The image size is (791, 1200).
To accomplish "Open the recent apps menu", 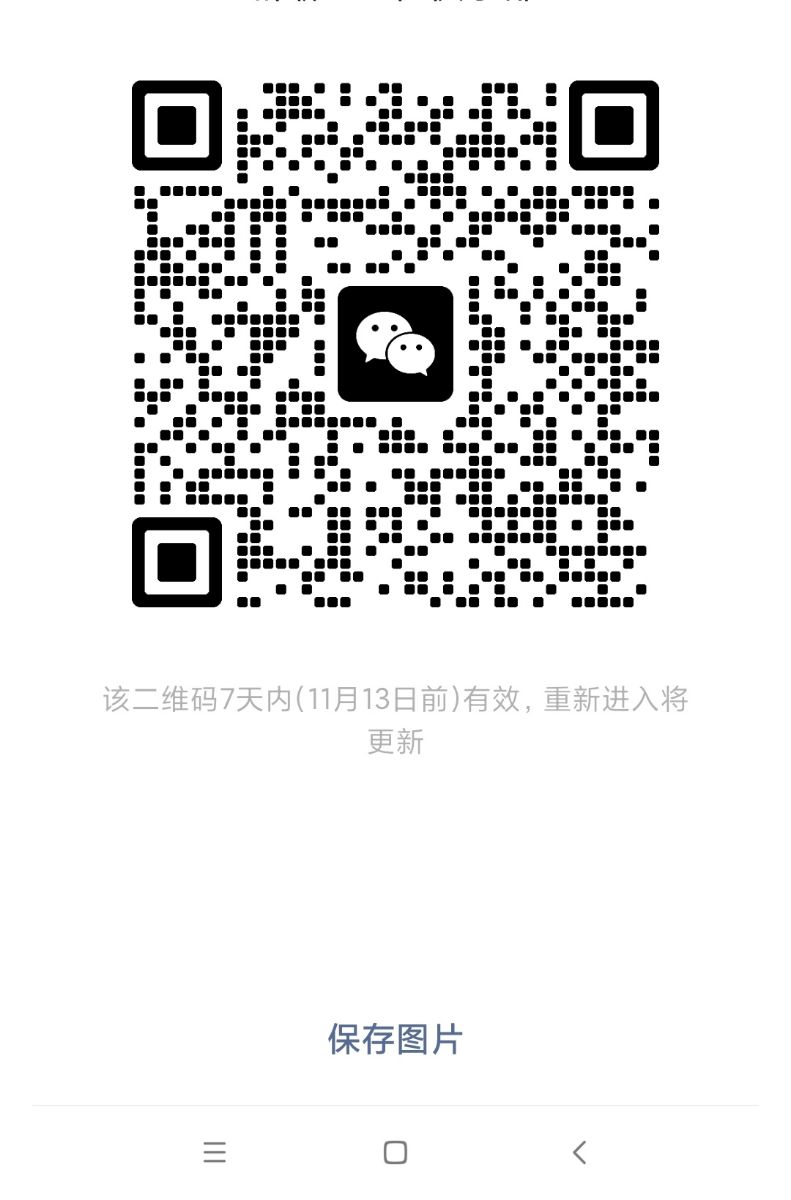I will (214, 1152).
